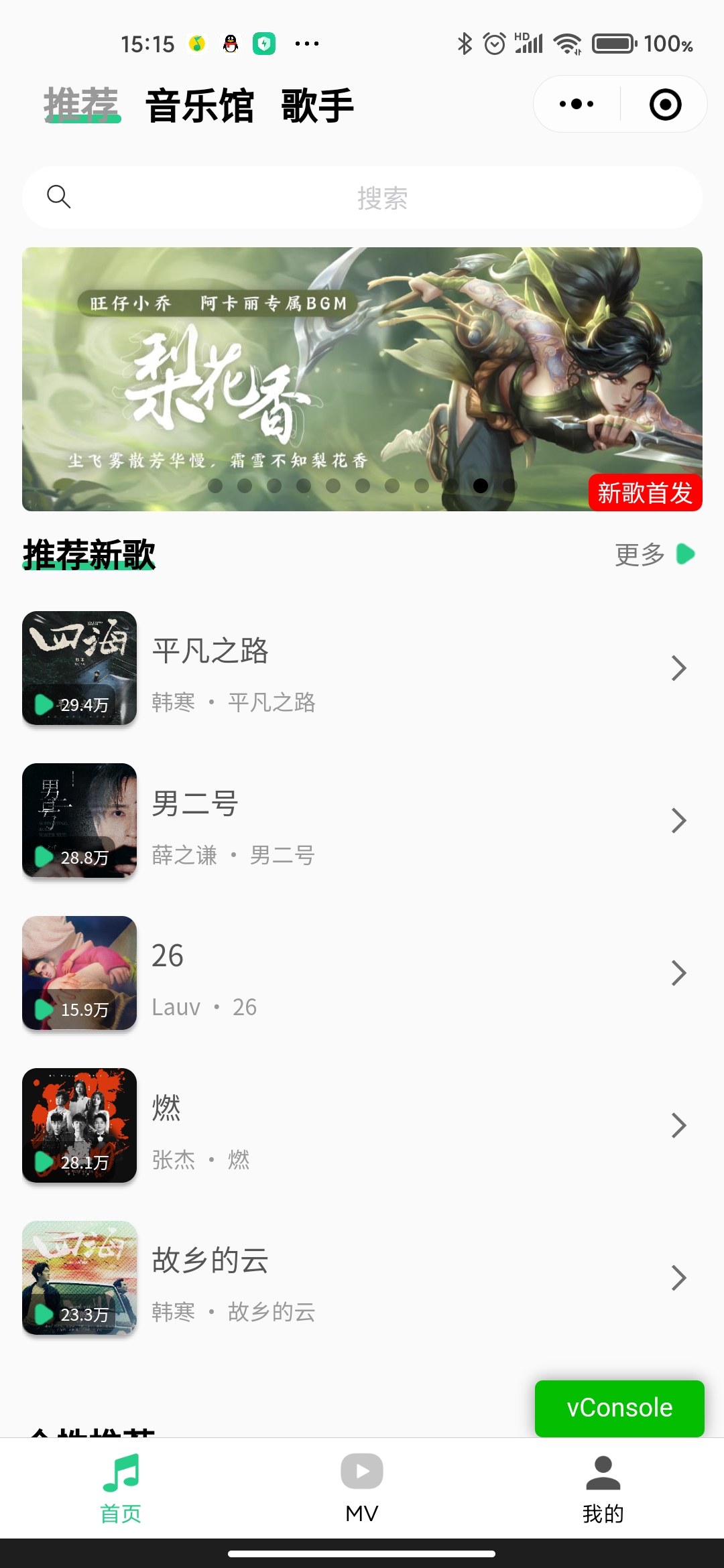Image resolution: width=724 pixels, height=1568 pixels.
Task: Open the mini program overflow menu
Action: click(x=577, y=104)
